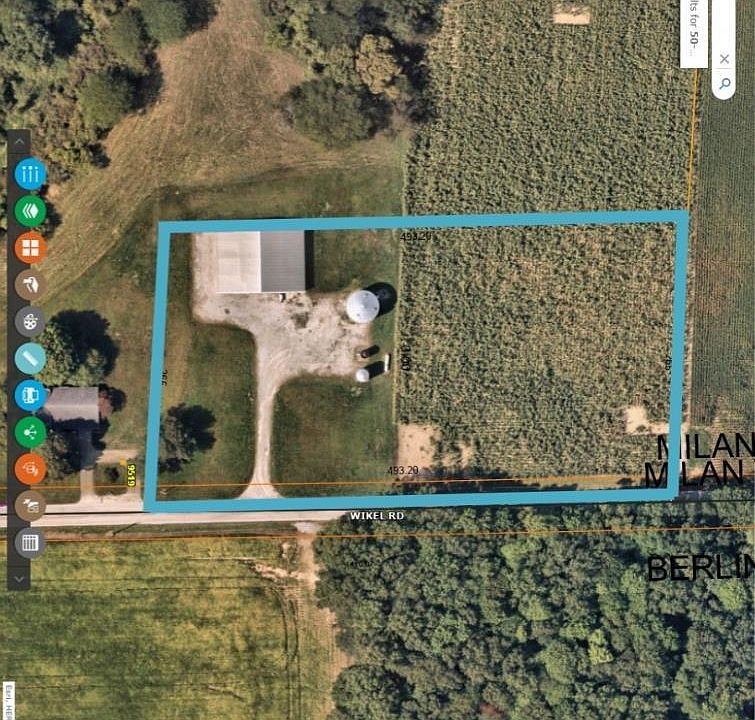Tap the search magnifier button

pyautogui.click(x=724, y=85)
